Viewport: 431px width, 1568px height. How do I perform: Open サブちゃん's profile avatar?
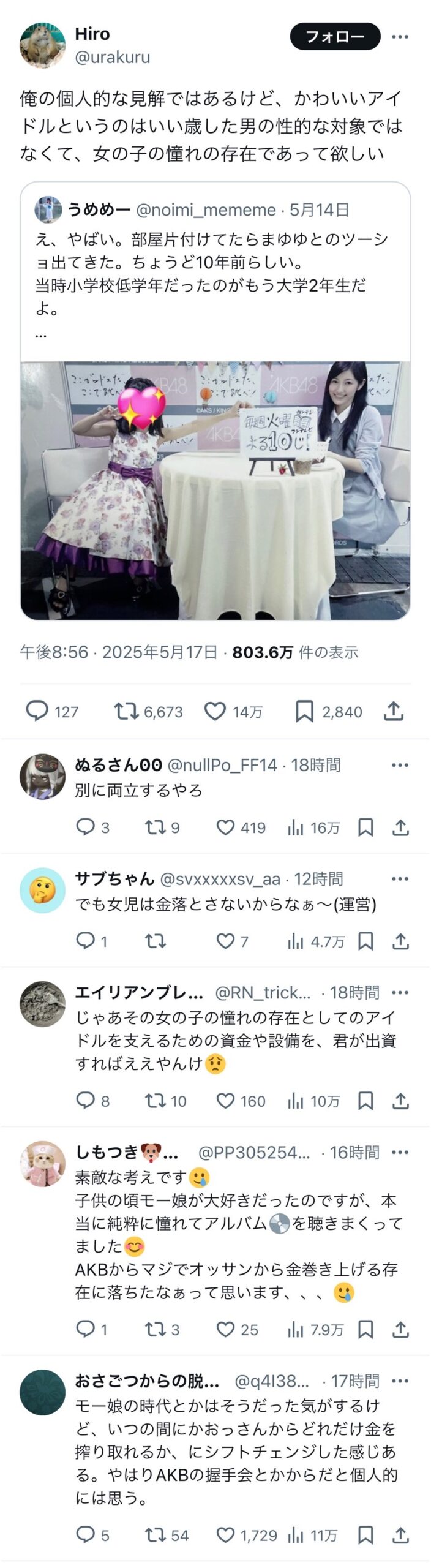coord(42,889)
